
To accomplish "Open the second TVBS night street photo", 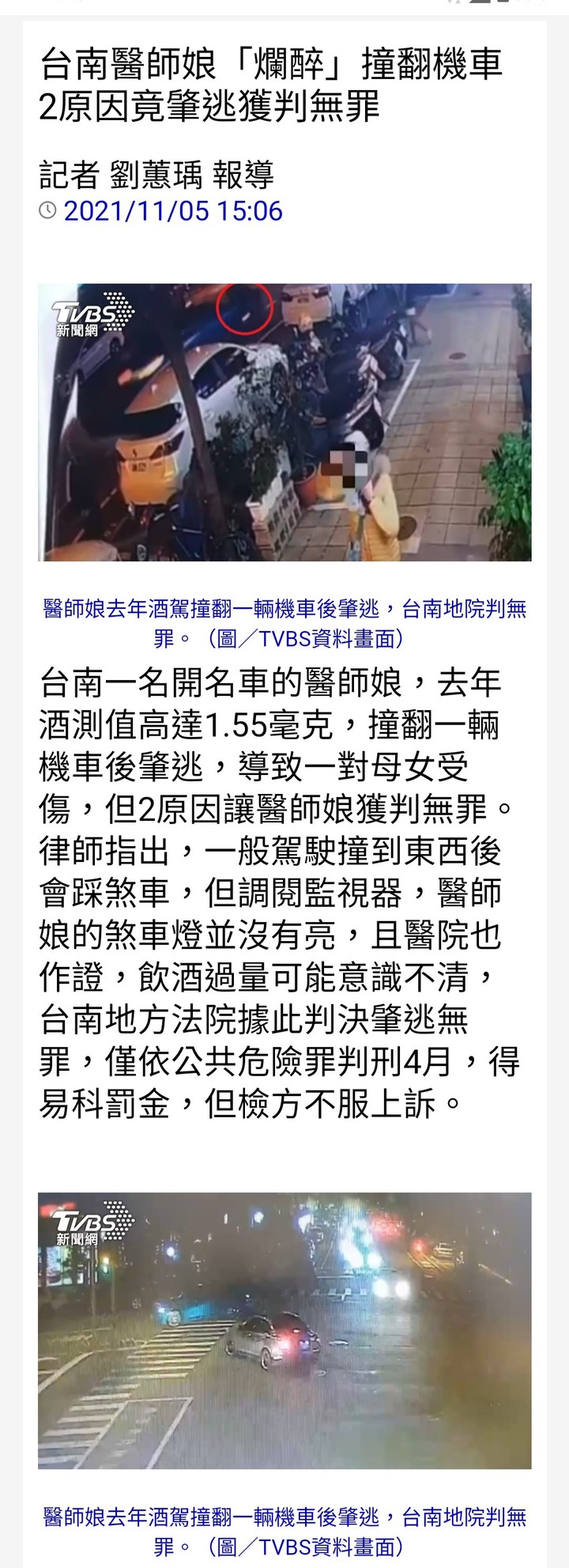I will [284, 1330].
